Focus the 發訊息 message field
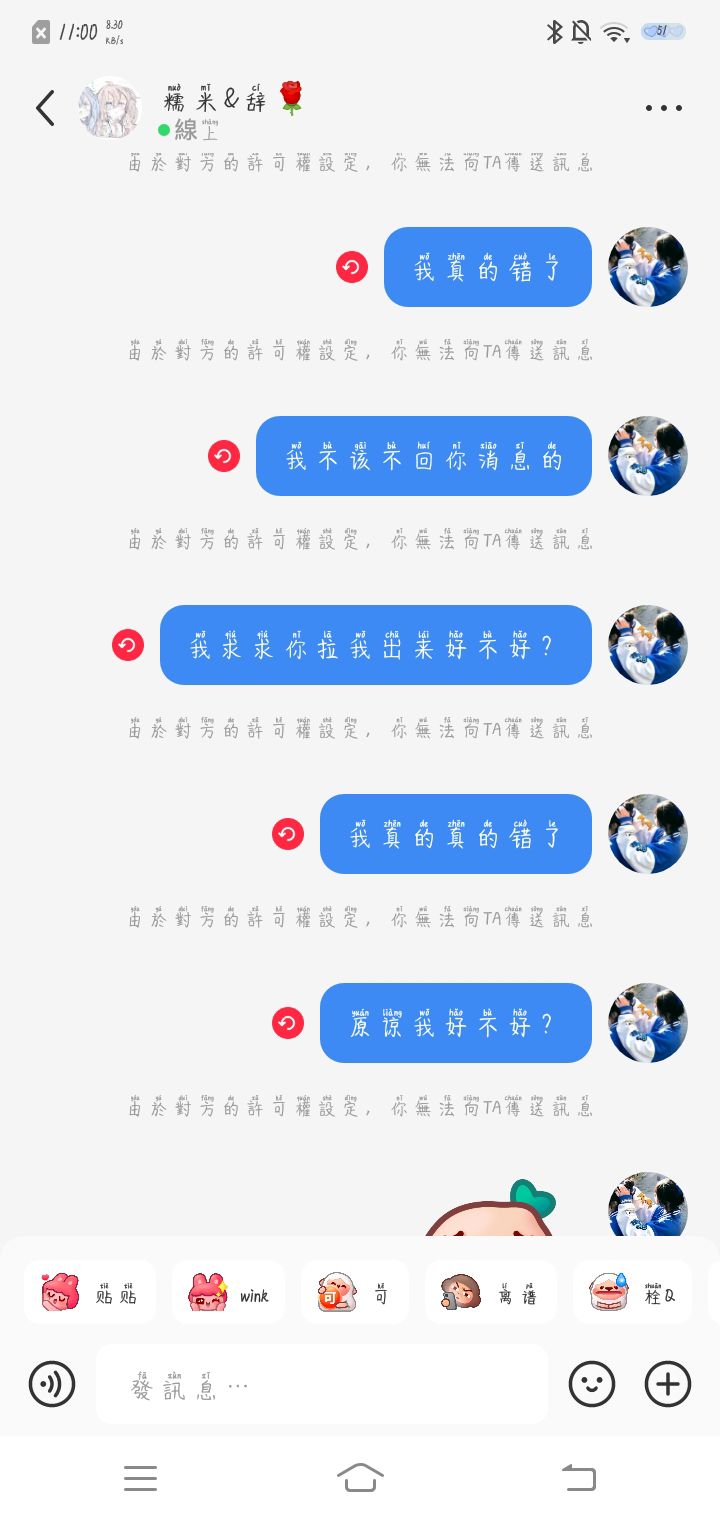Viewport: 720px width, 1520px height. 322,1384
